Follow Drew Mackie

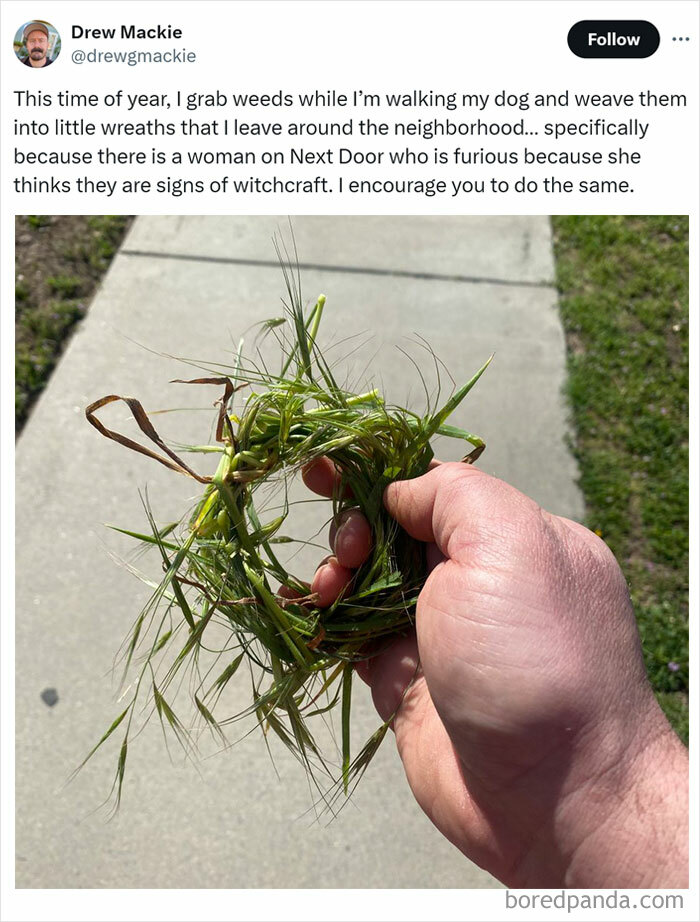(x=613, y=39)
